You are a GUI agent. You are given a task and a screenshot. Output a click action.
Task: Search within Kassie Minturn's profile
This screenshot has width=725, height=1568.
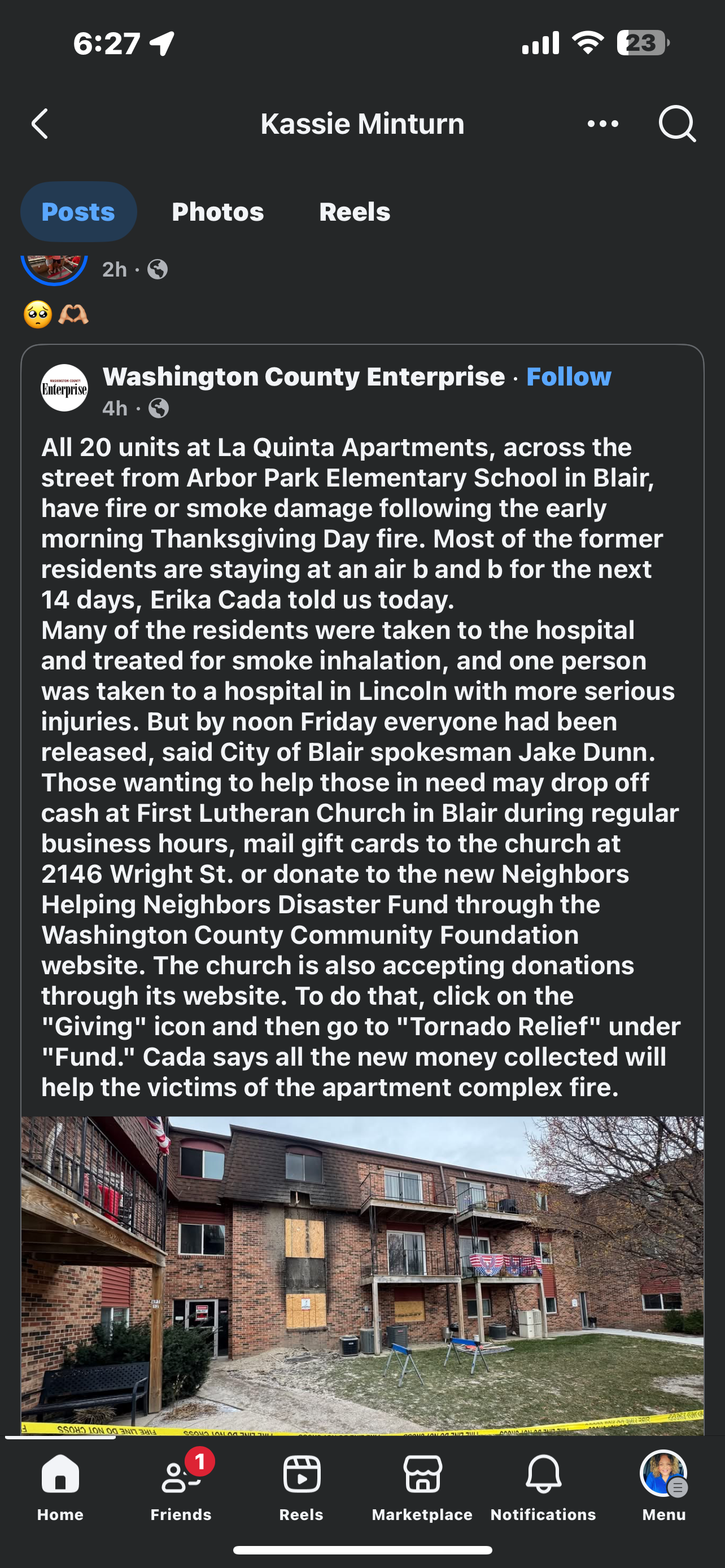[677, 124]
